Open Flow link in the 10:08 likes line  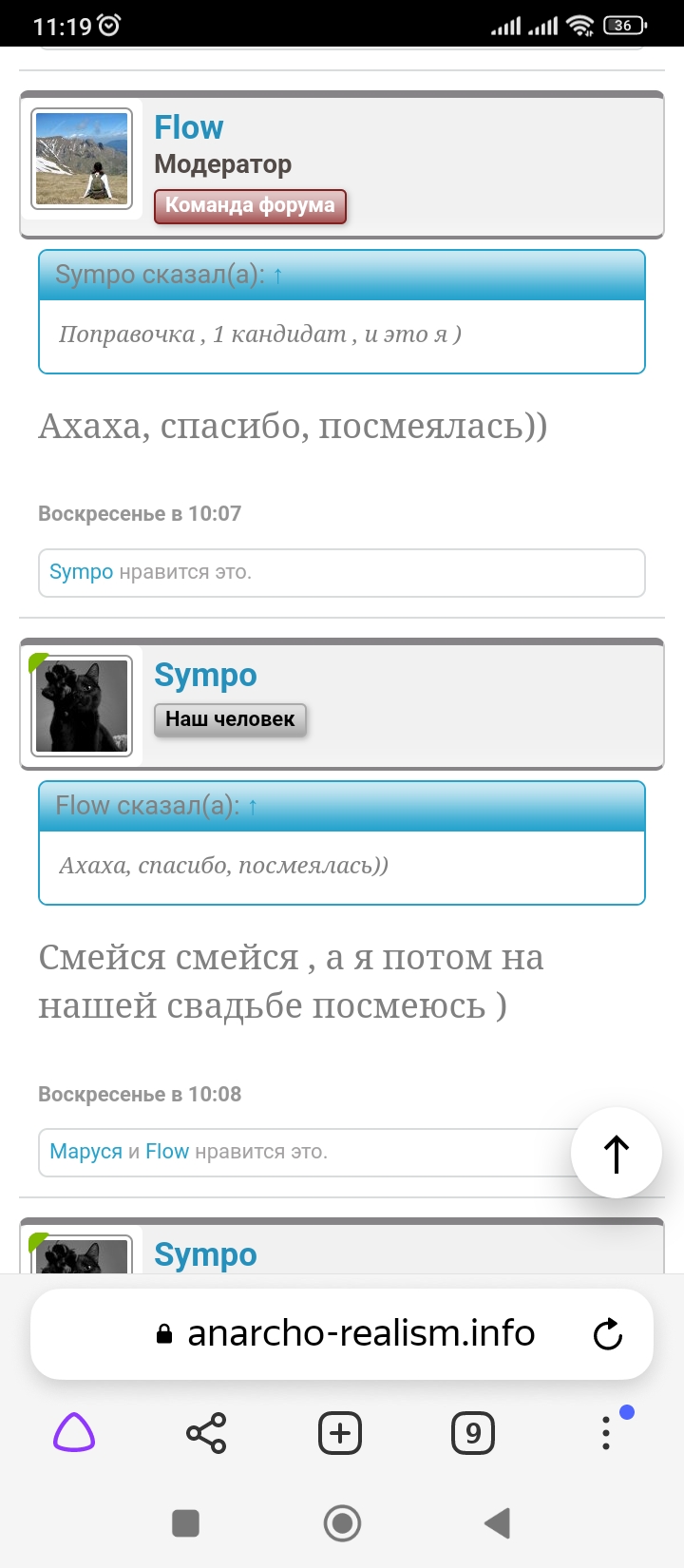click(167, 1152)
